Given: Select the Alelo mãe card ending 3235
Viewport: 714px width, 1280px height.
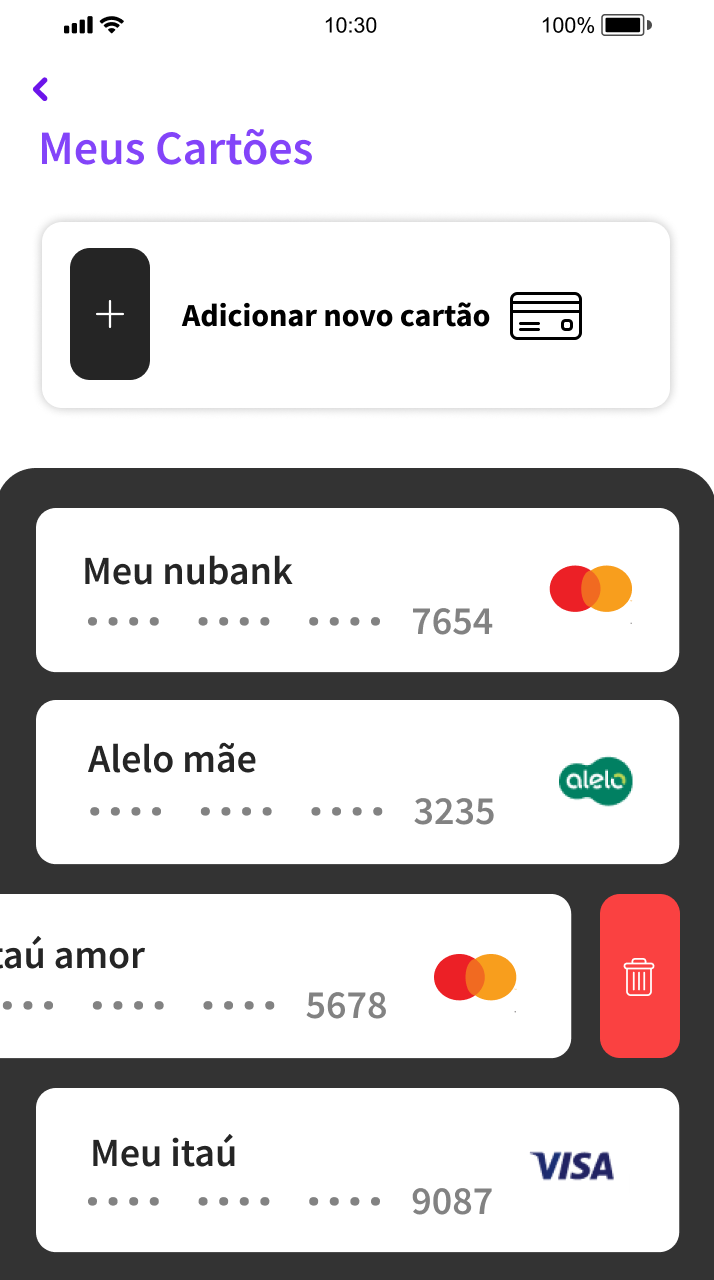Looking at the screenshot, I should pyautogui.click(x=357, y=782).
